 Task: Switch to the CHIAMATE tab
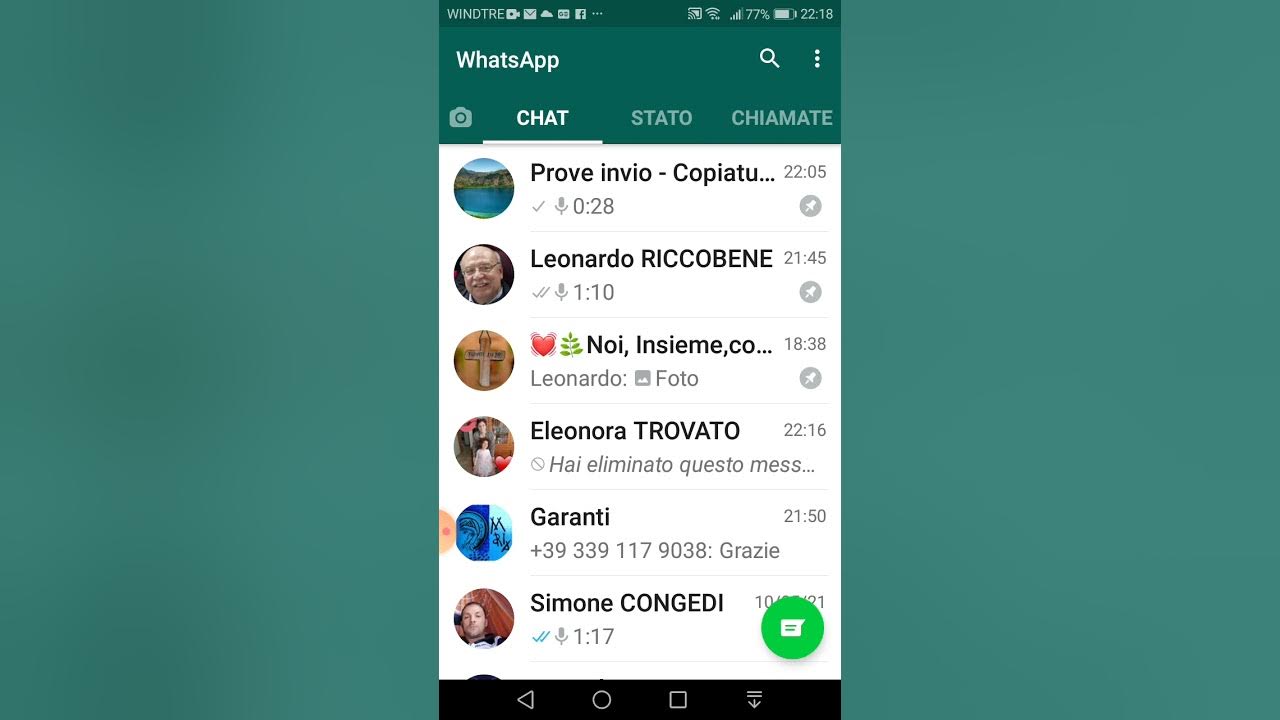click(x=781, y=118)
